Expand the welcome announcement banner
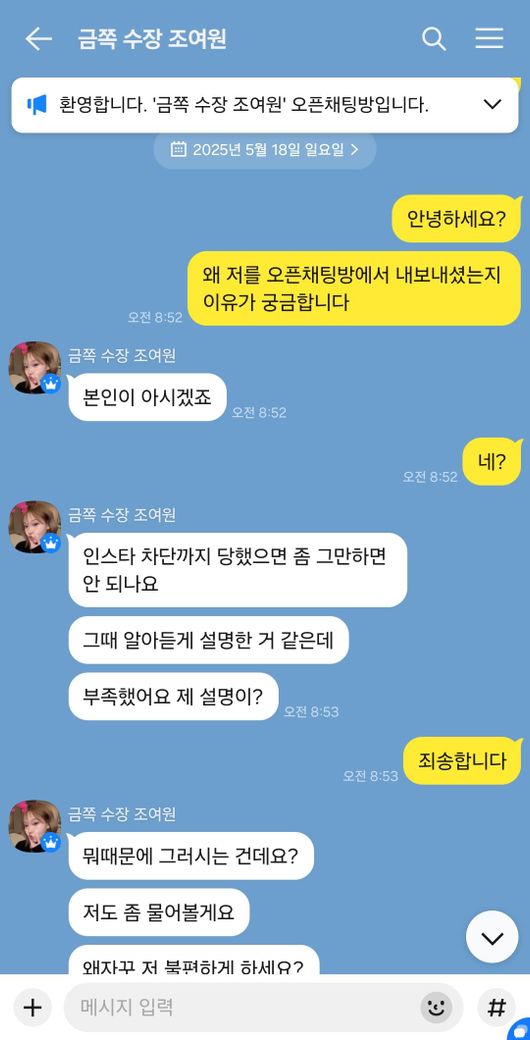 [x=492, y=105]
